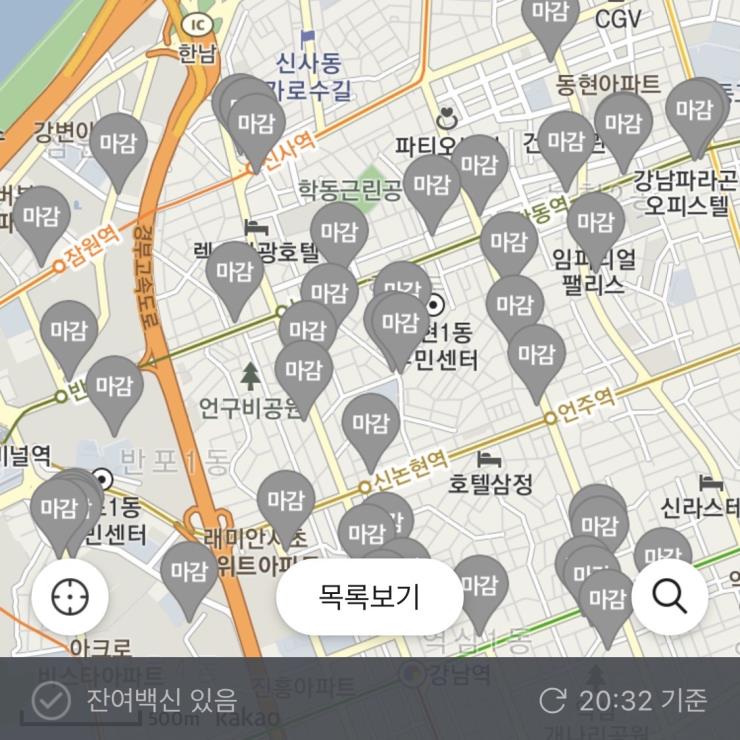This screenshot has width=740, height=740.
Task: Center map on my current location
Action: (x=70, y=597)
